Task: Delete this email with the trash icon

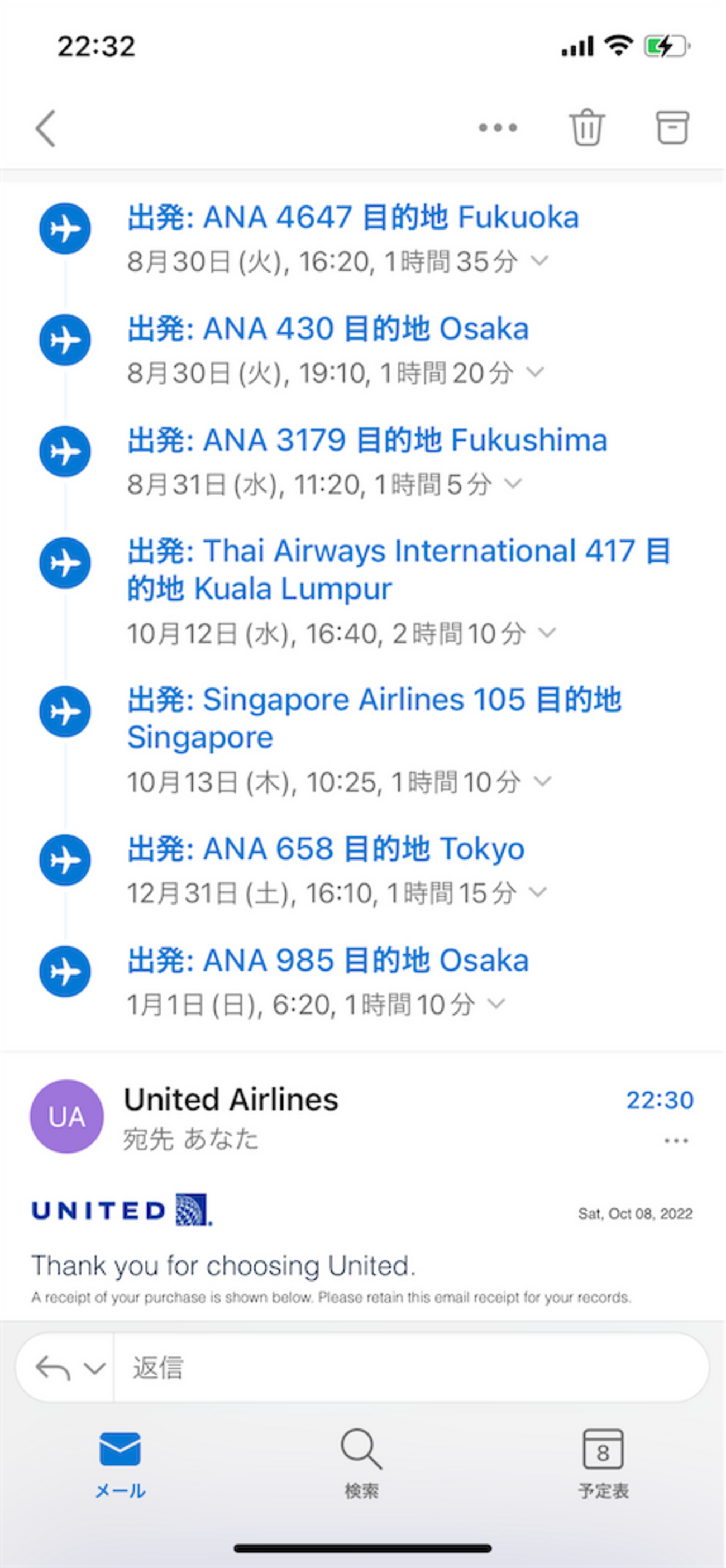Action: [586, 127]
